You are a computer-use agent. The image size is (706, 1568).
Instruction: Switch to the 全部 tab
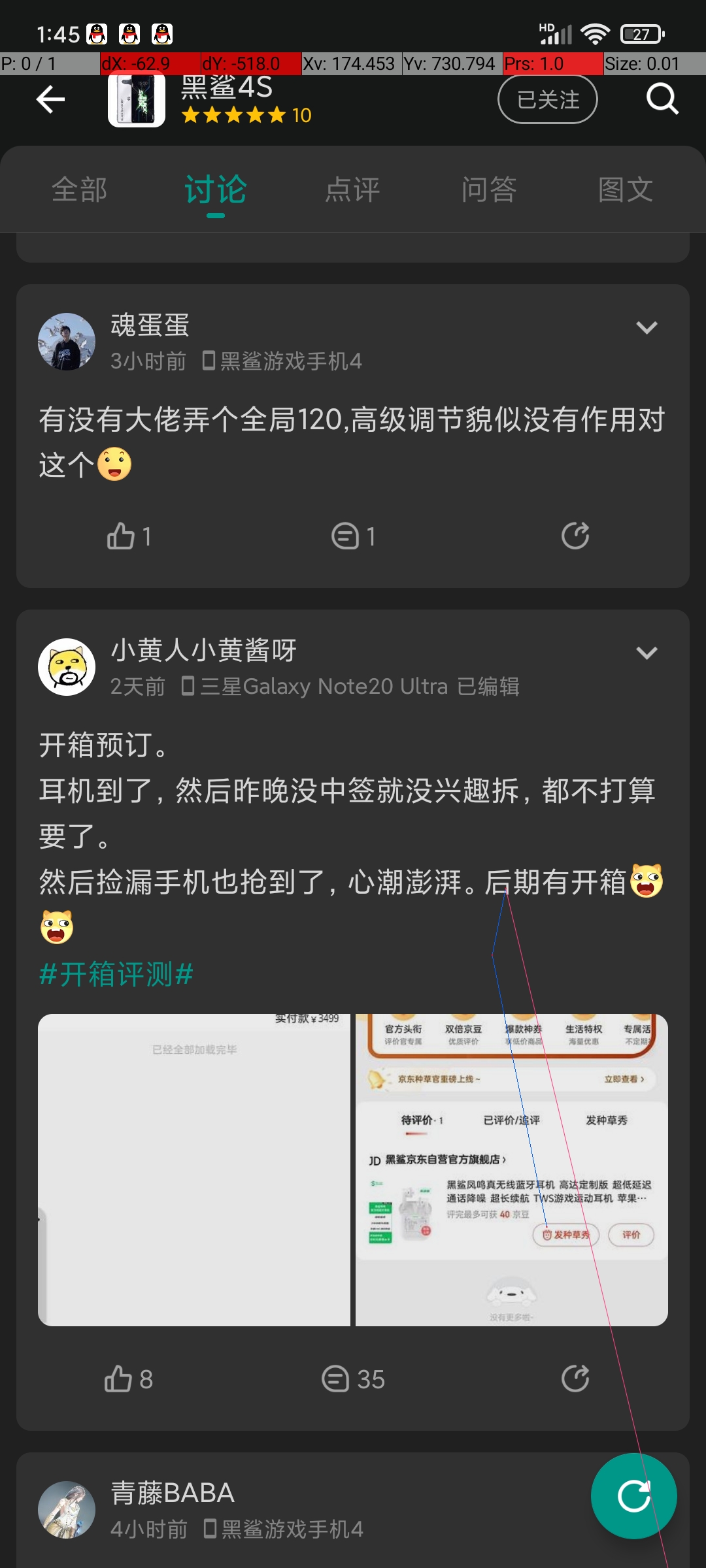pos(79,190)
